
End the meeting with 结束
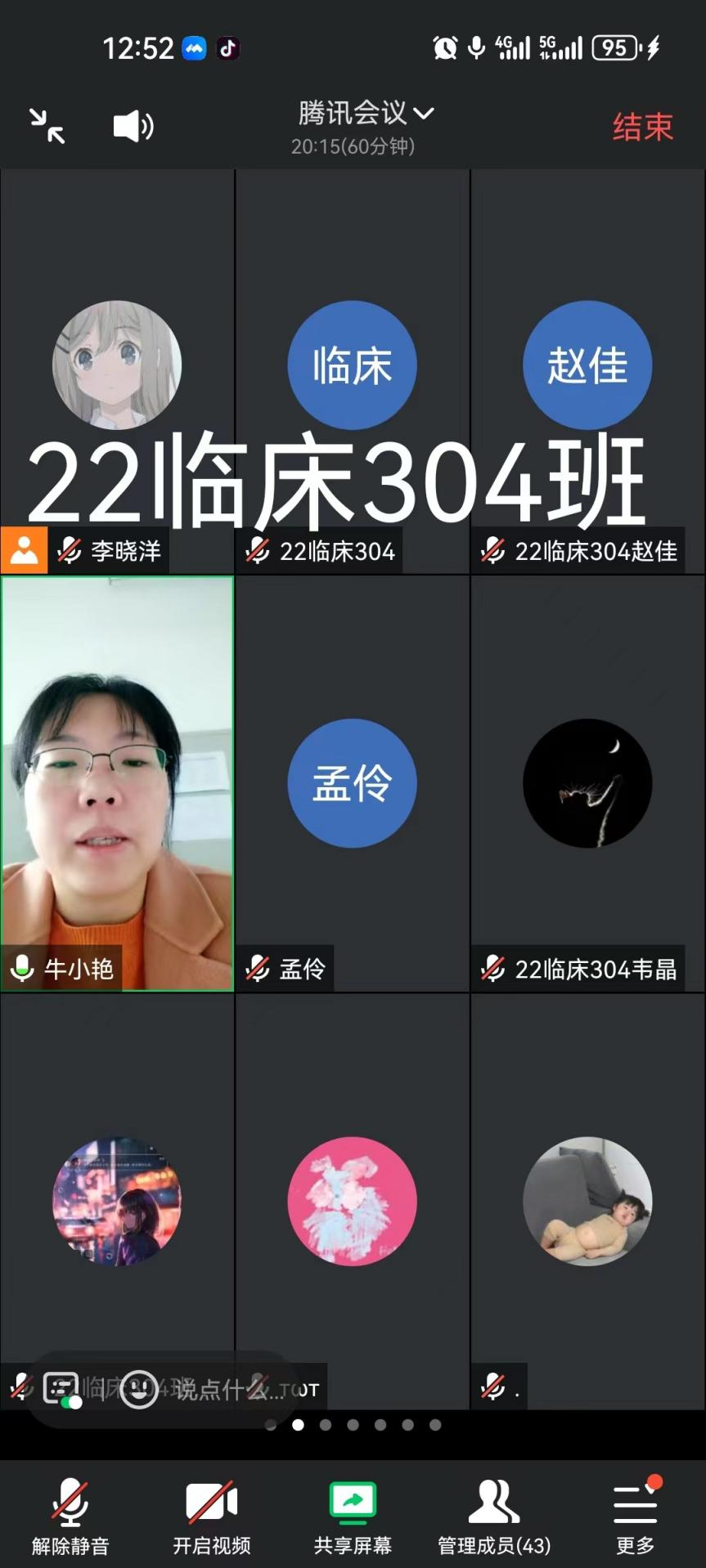[642, 128]
